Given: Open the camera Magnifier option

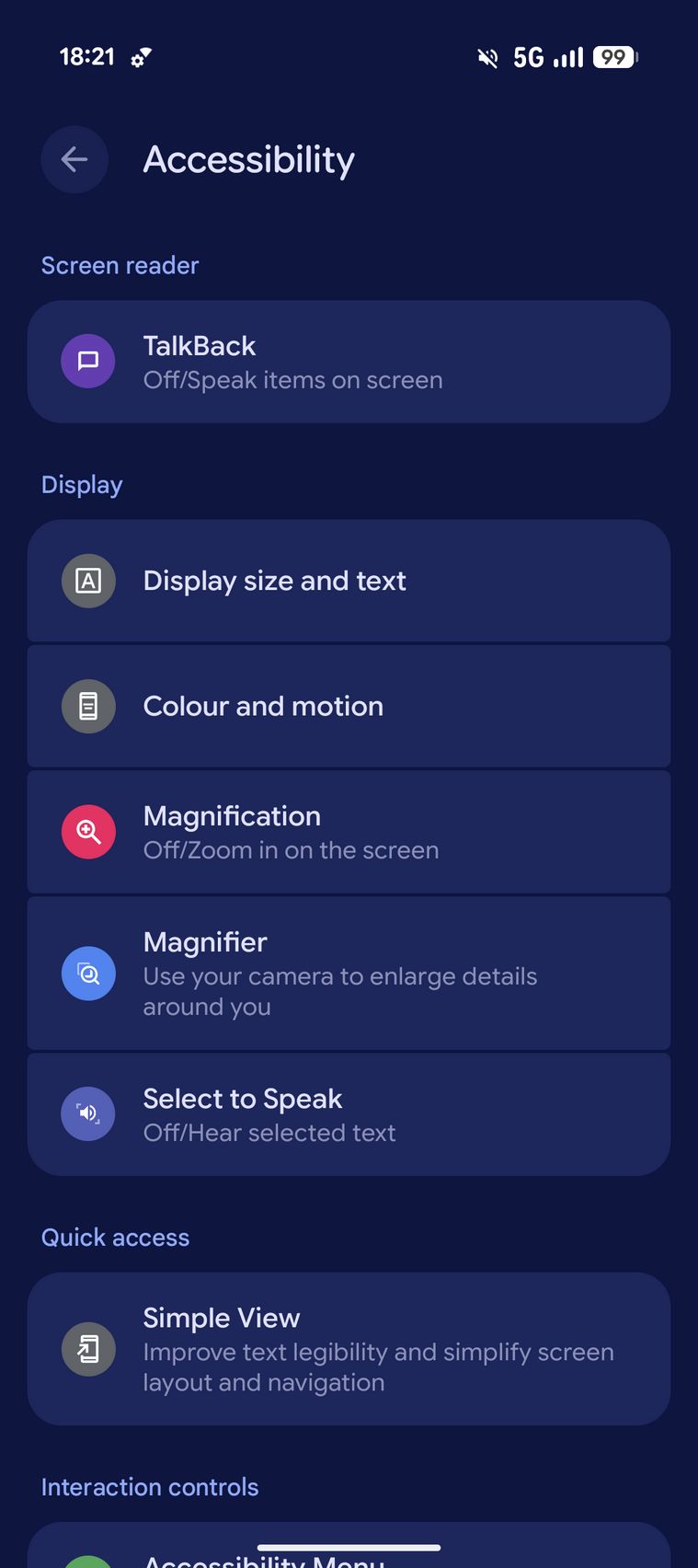Looking at the screenshot, I should click(x=349, y=974).
